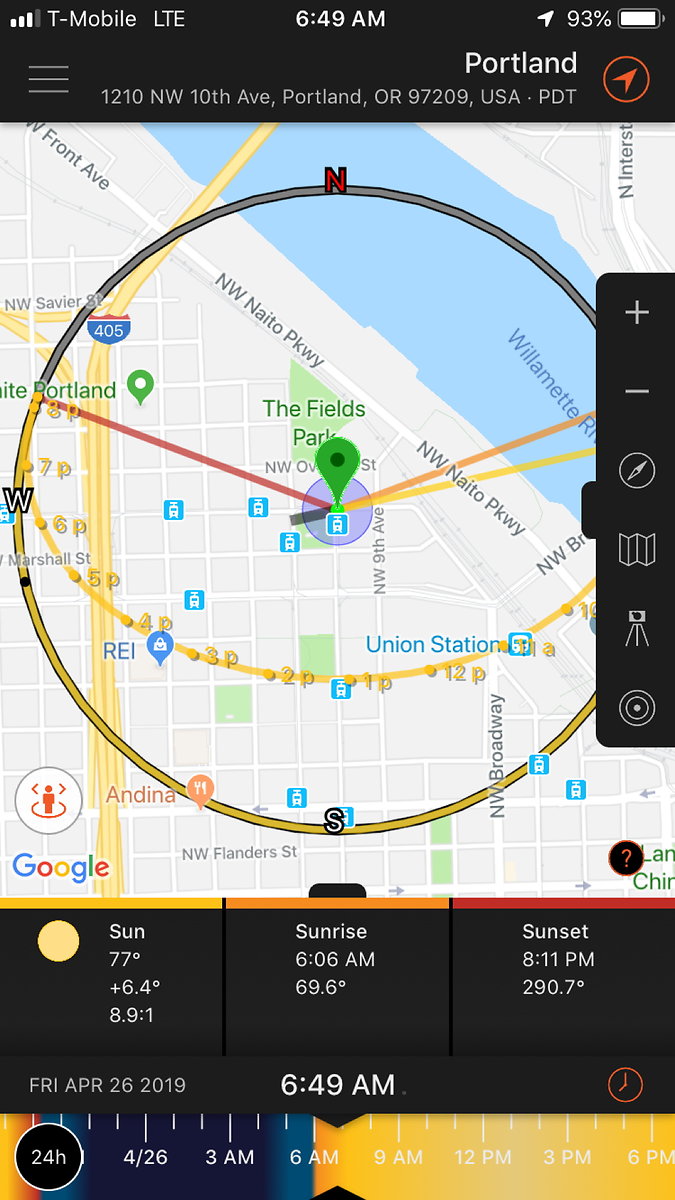Open the camera tripod tool
Viewport: 675px width, 1200px height.
[637, 627]
